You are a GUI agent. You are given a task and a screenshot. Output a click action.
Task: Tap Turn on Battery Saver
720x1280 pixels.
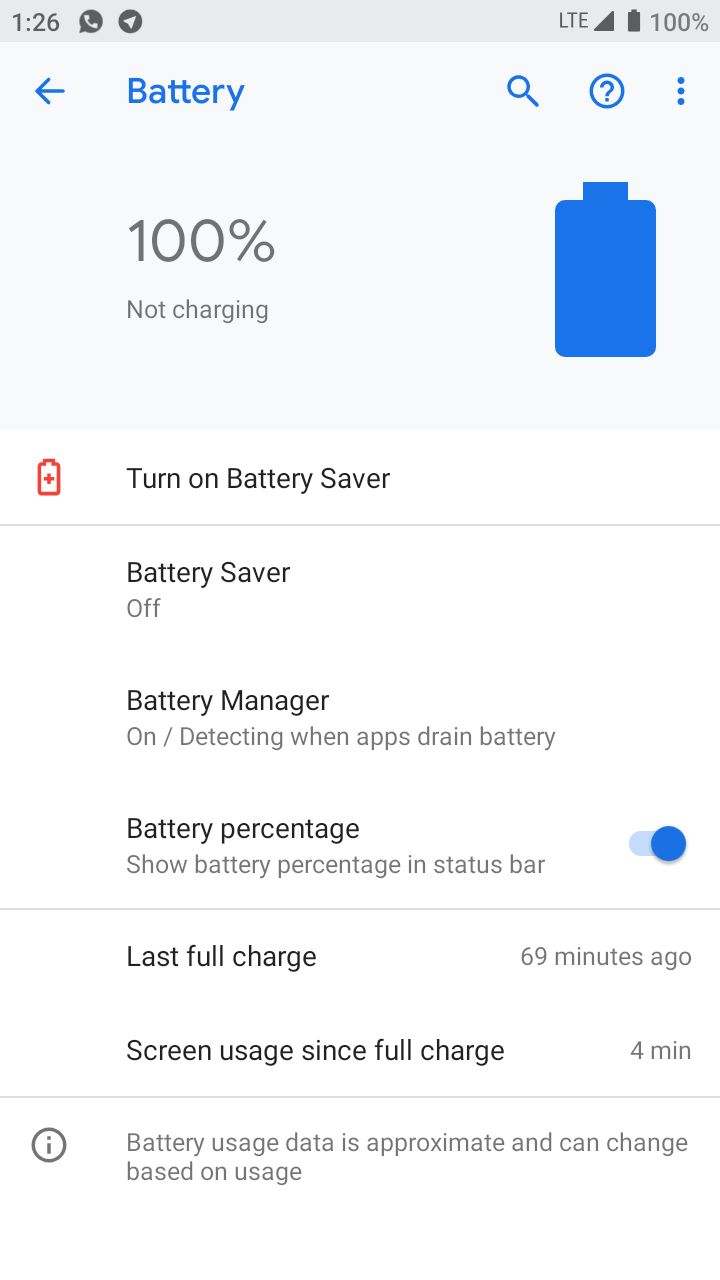coord(360,478)
